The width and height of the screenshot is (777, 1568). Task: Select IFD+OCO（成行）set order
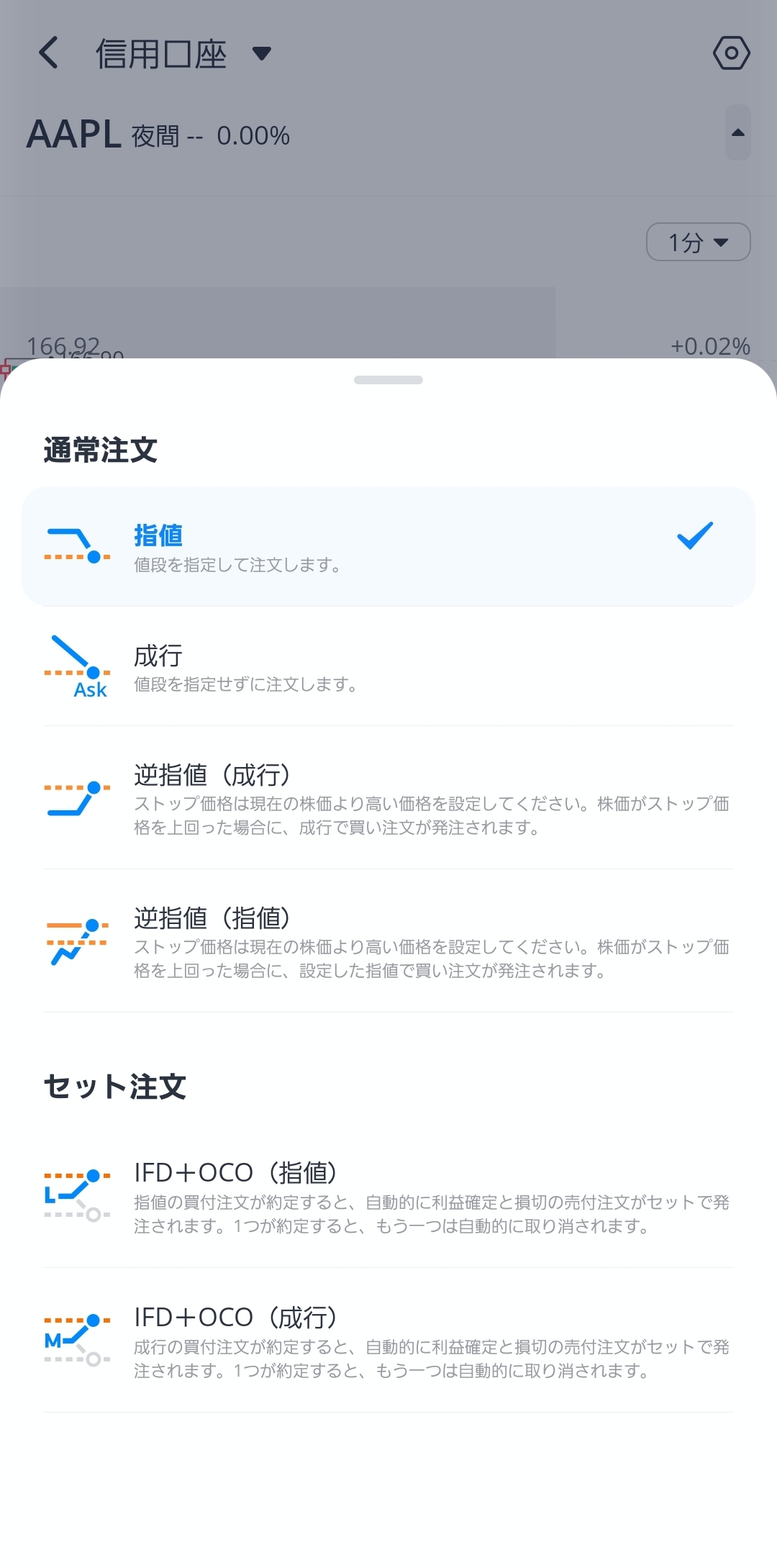tap(388, 1341)
